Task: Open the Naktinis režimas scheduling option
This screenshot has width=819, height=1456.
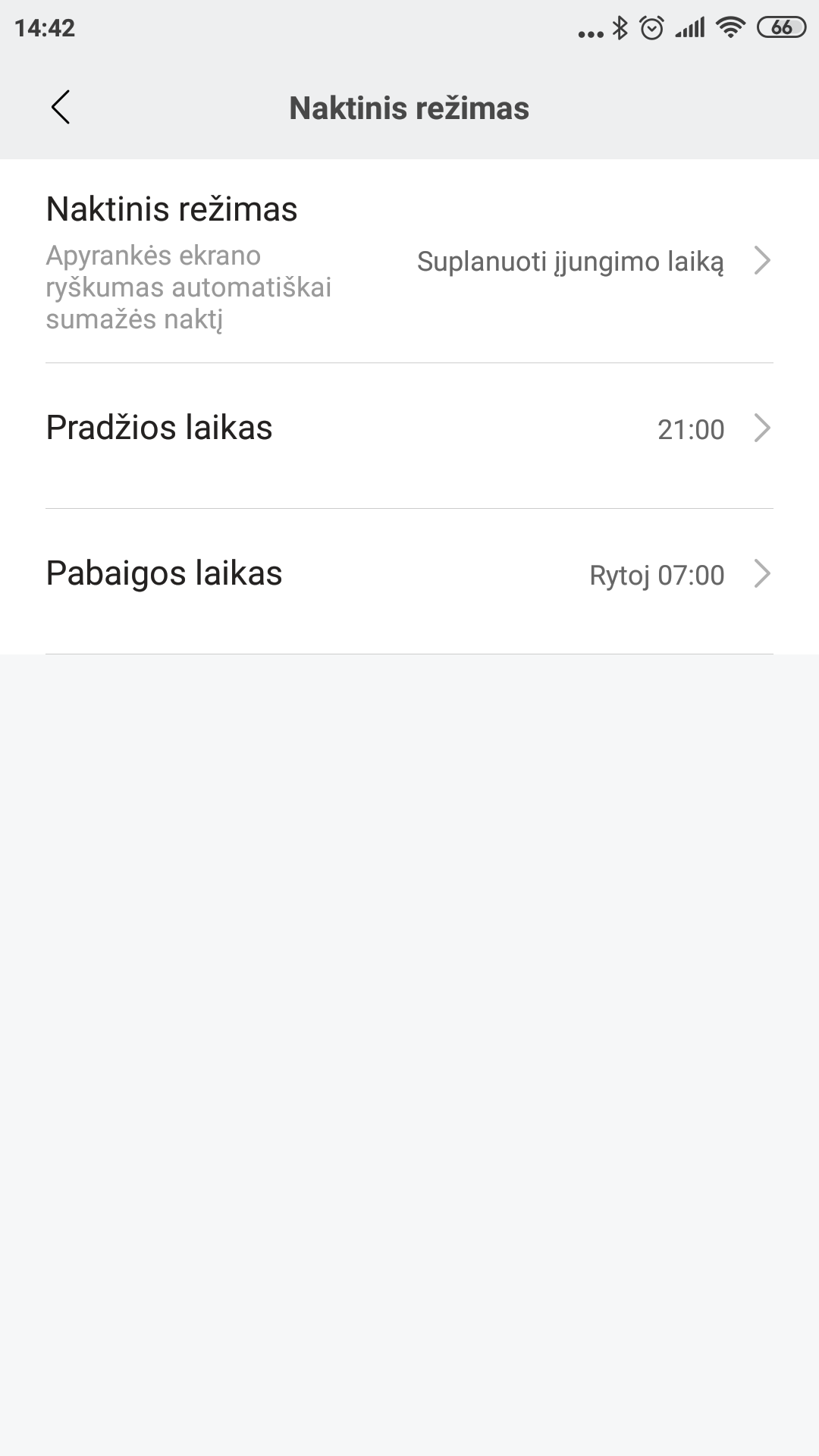Action: point(409,261)
